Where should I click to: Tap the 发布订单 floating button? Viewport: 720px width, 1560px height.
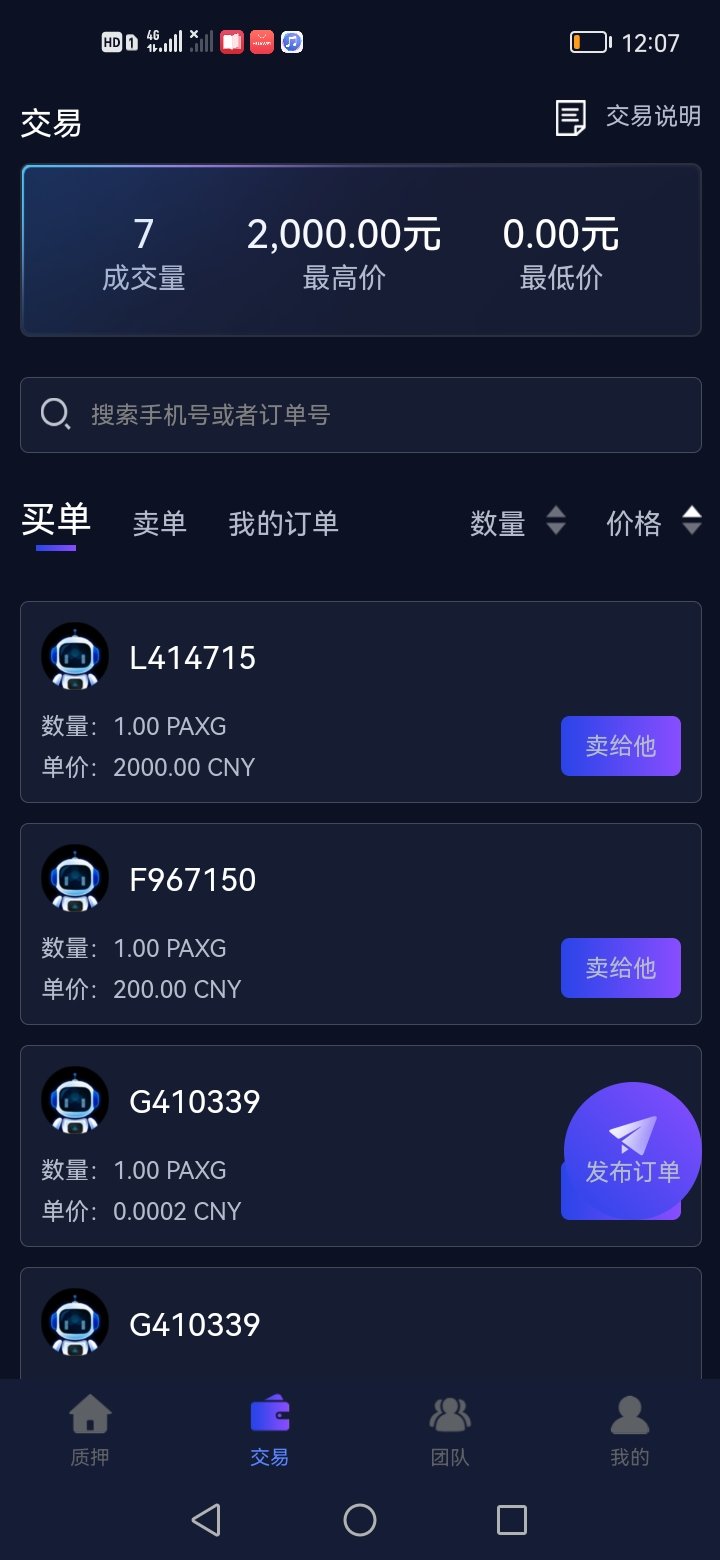(x=632, y=1150)
